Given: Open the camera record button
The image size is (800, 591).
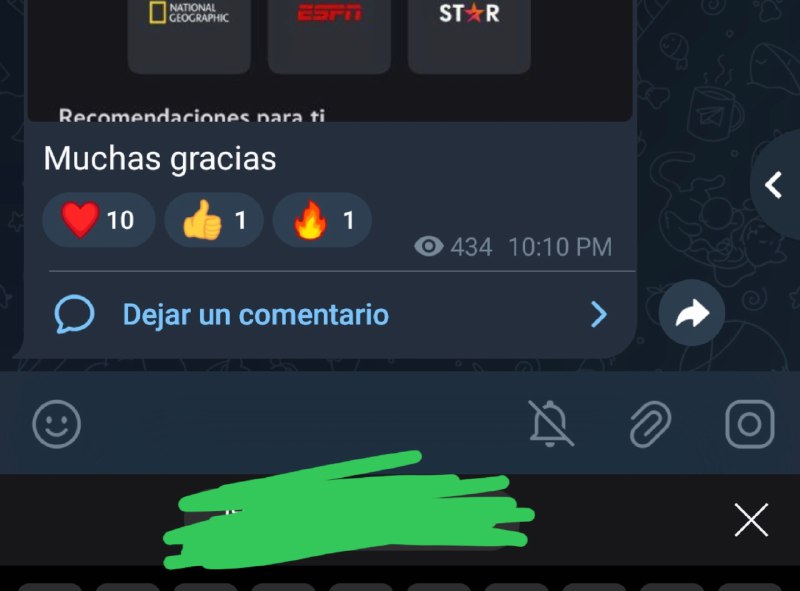Looking at the screenshot, I should coord(749,425).
